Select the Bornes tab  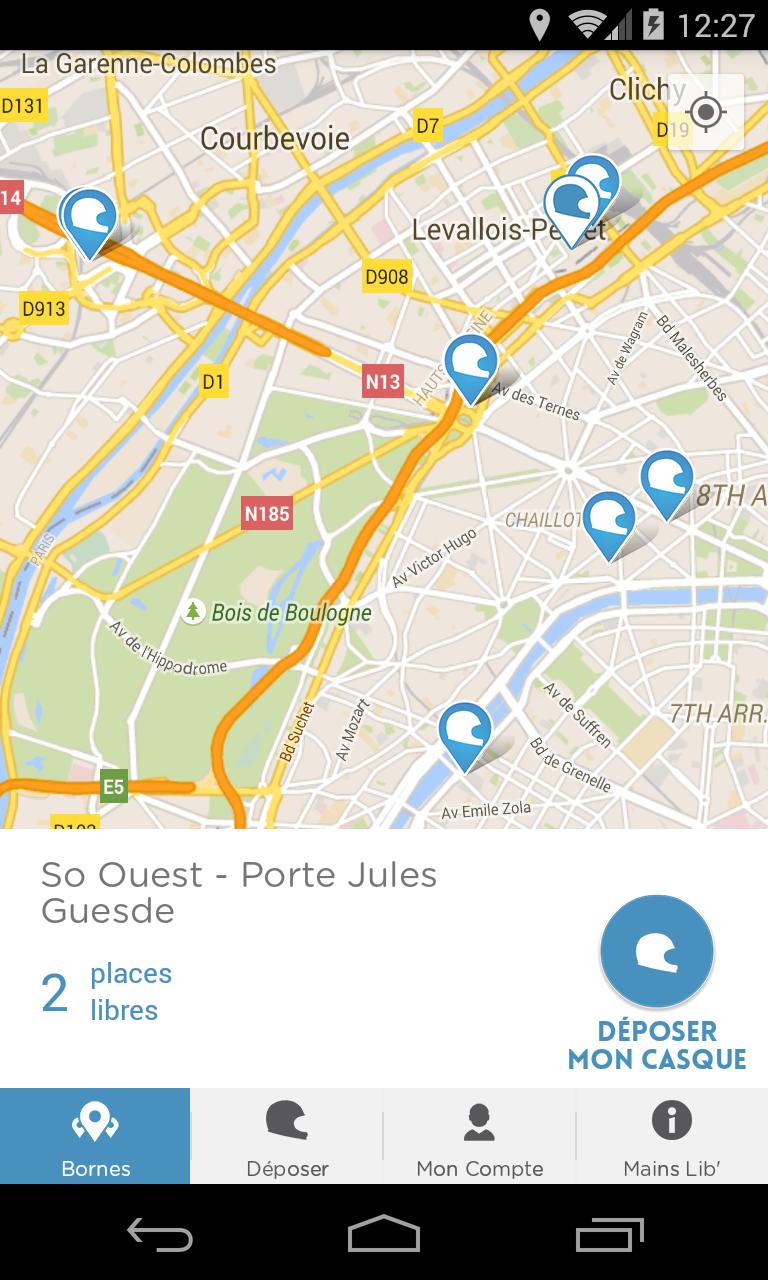[x=96, y=1136]
